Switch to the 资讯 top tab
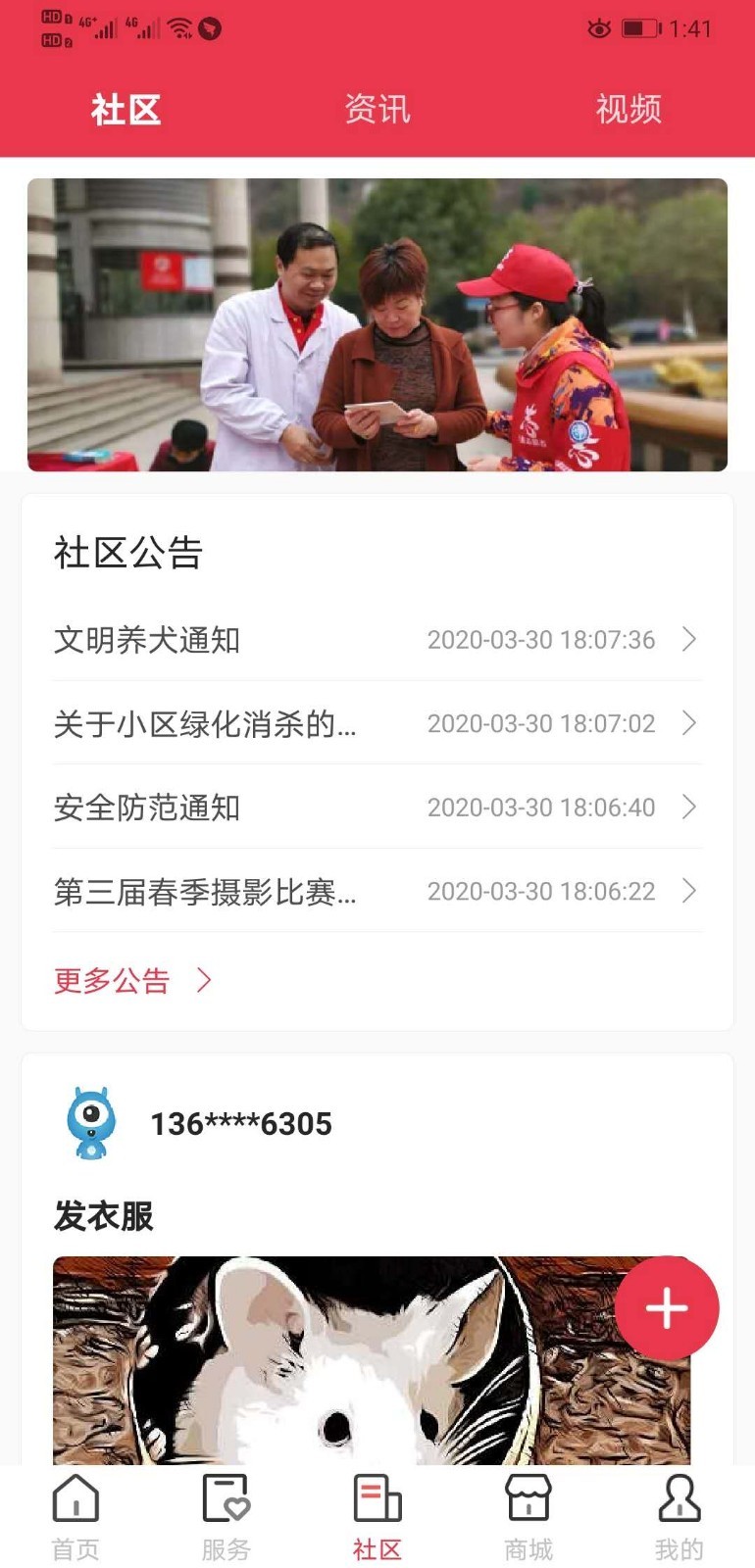755x1568 pixels. click(x=377, y=109)
